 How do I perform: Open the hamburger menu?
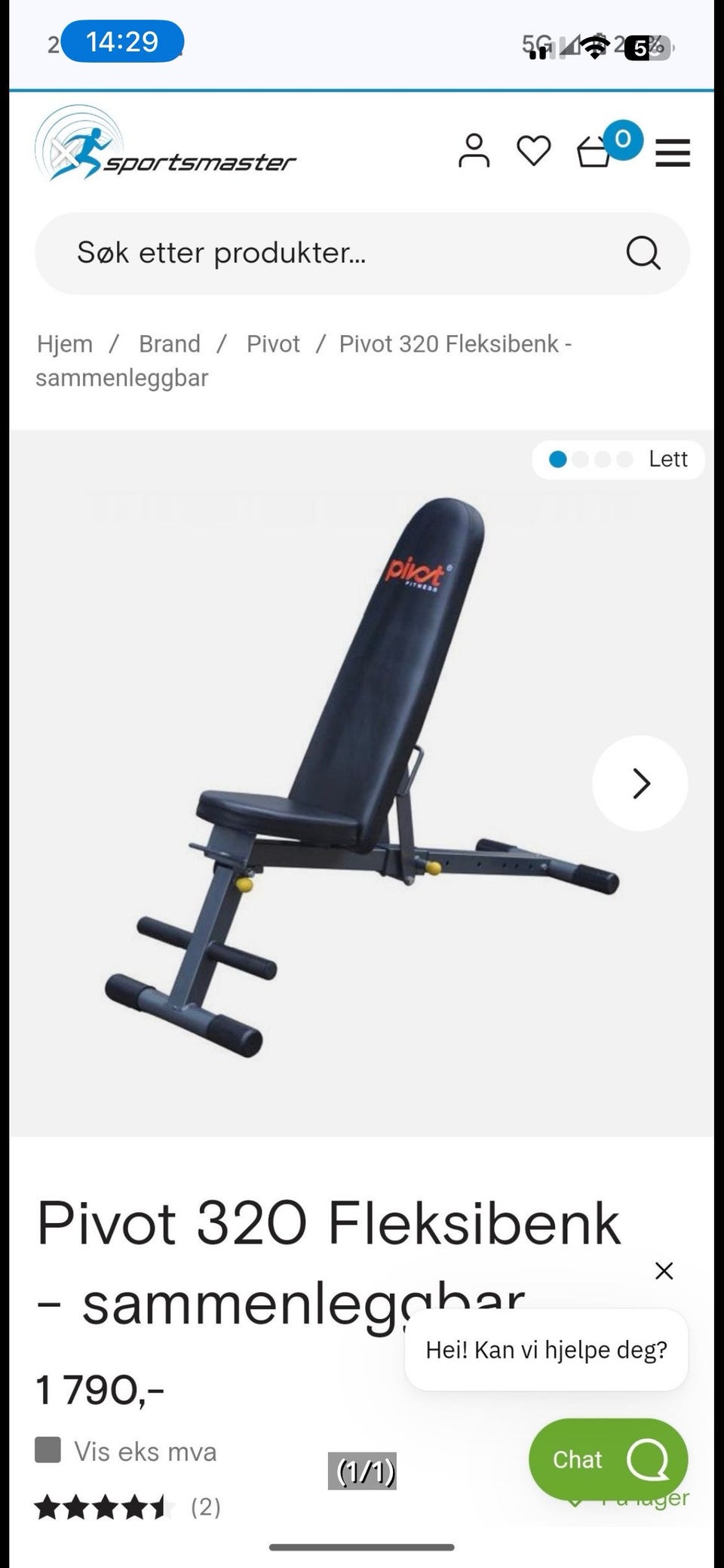click(673, 153)
